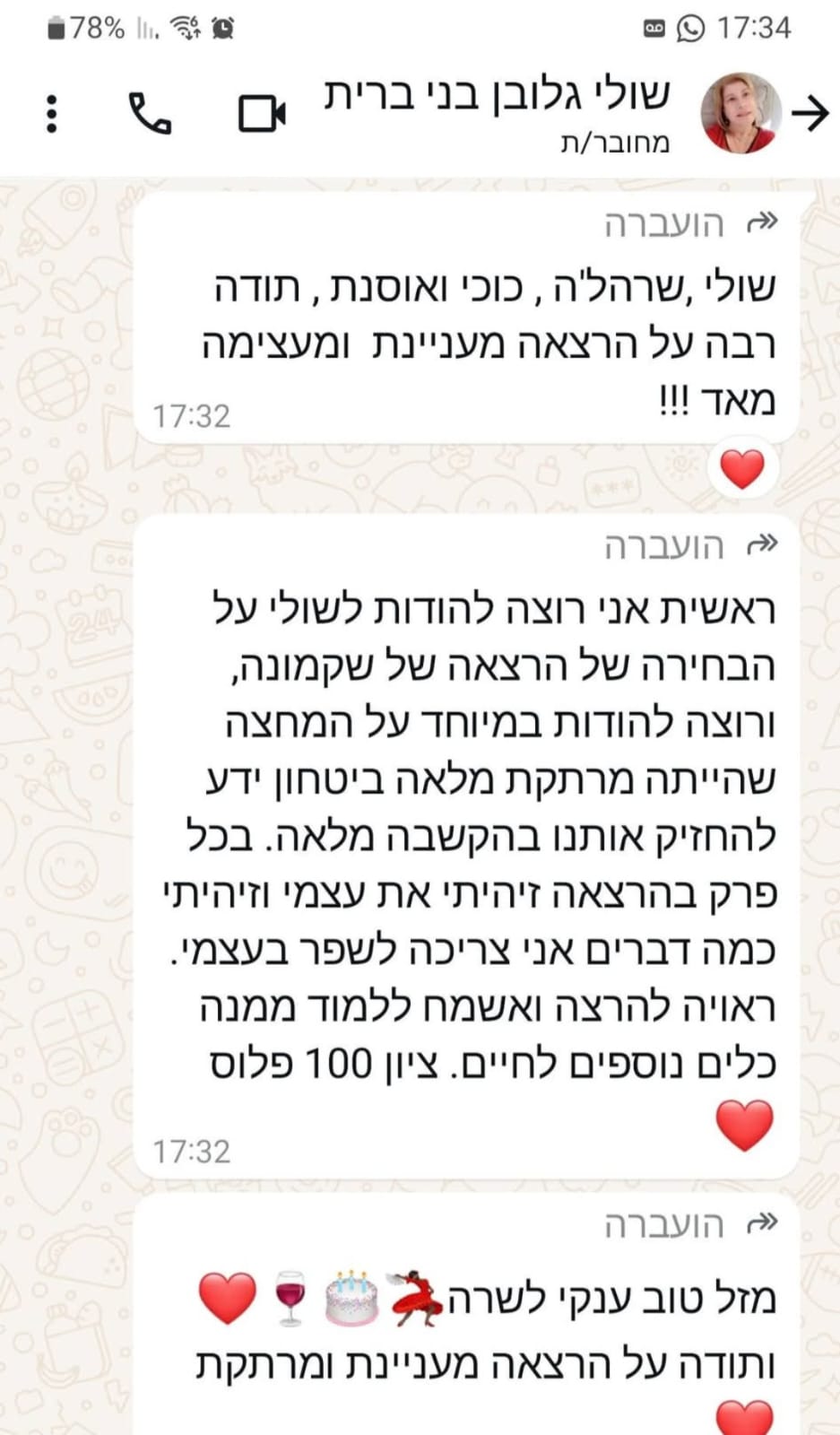Open the contact's profile photo
The image size is (840, 1435).
740,114
